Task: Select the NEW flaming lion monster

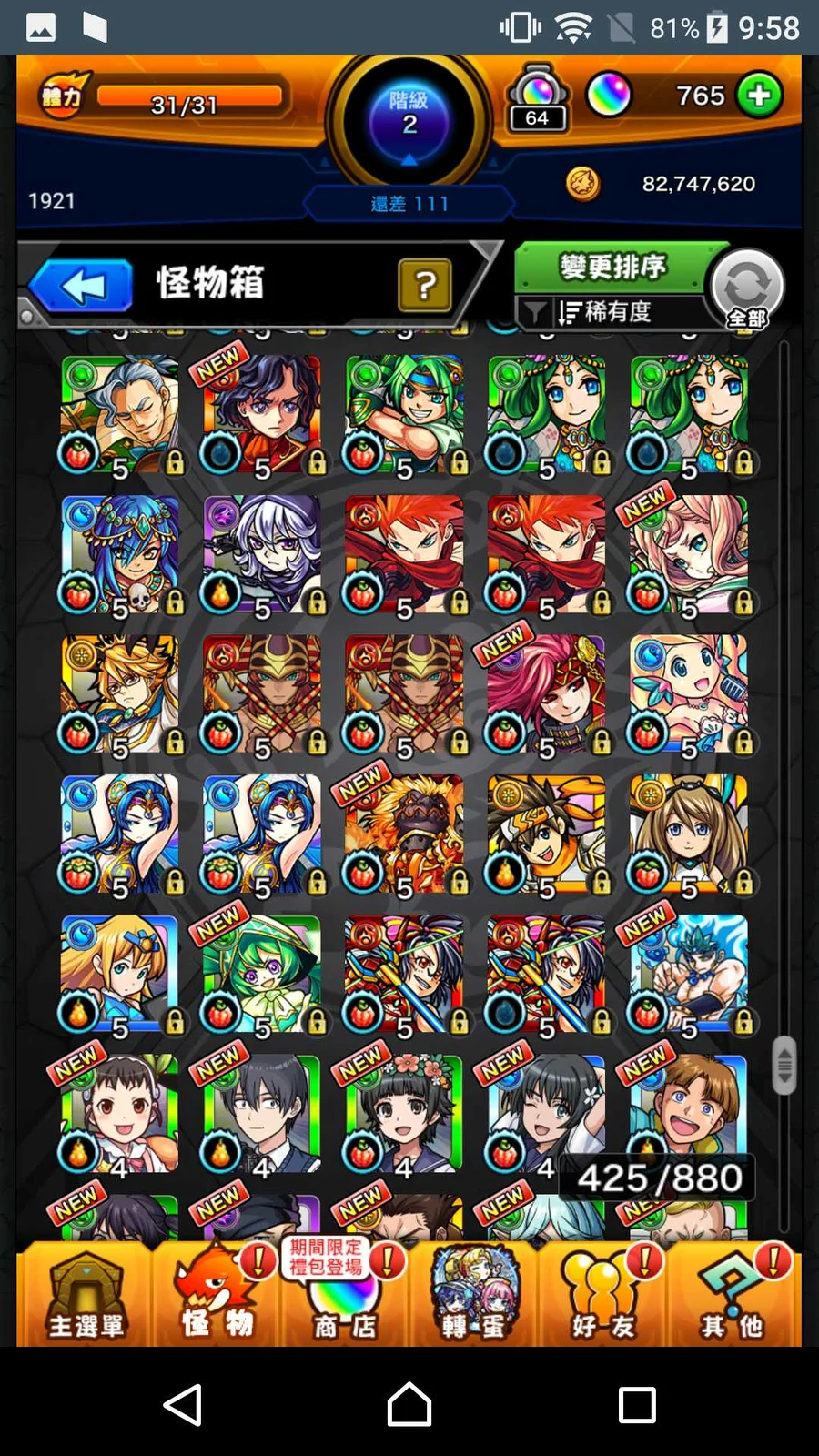Action: point(404,833)
